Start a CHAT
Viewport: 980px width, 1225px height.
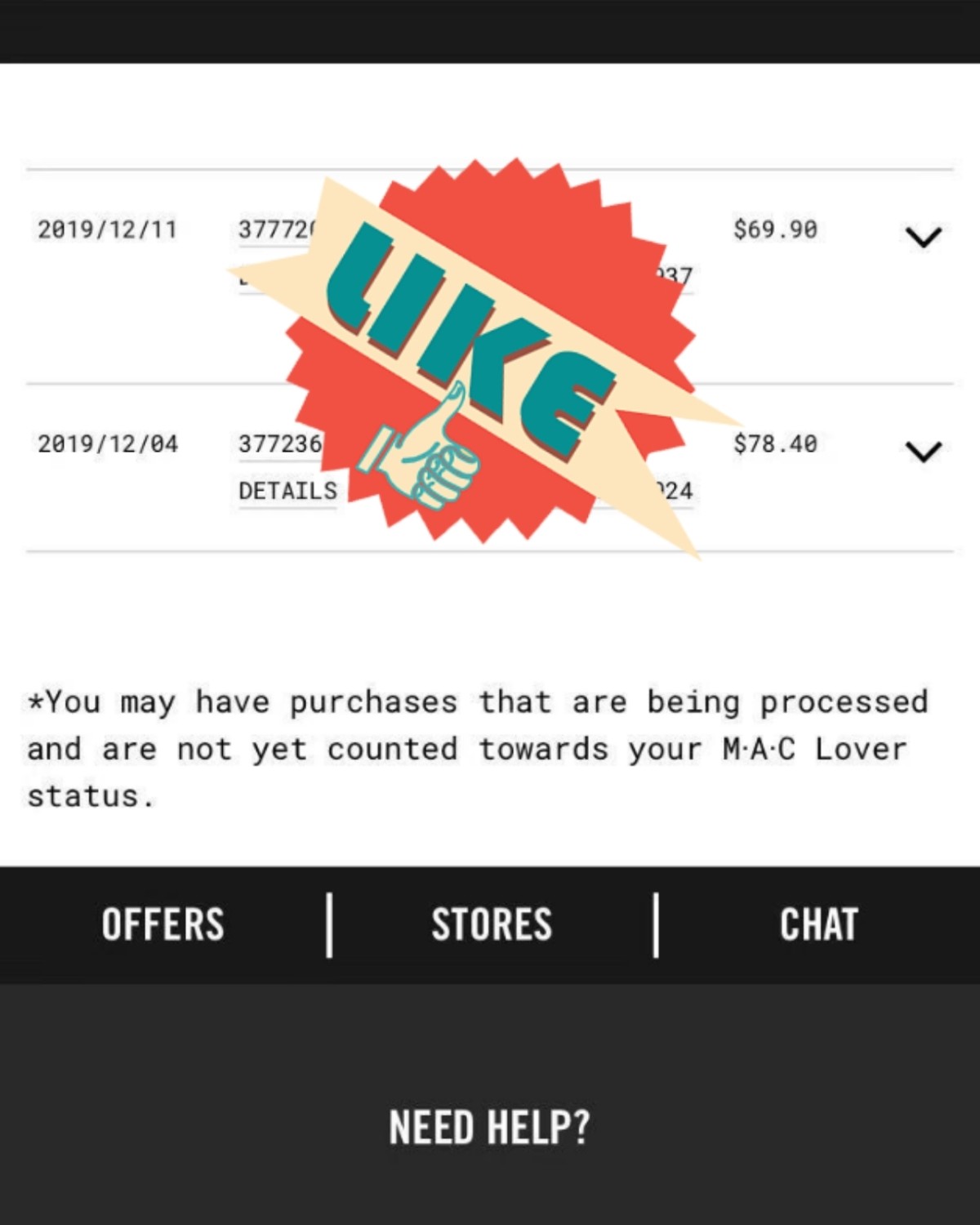point(818,924)
